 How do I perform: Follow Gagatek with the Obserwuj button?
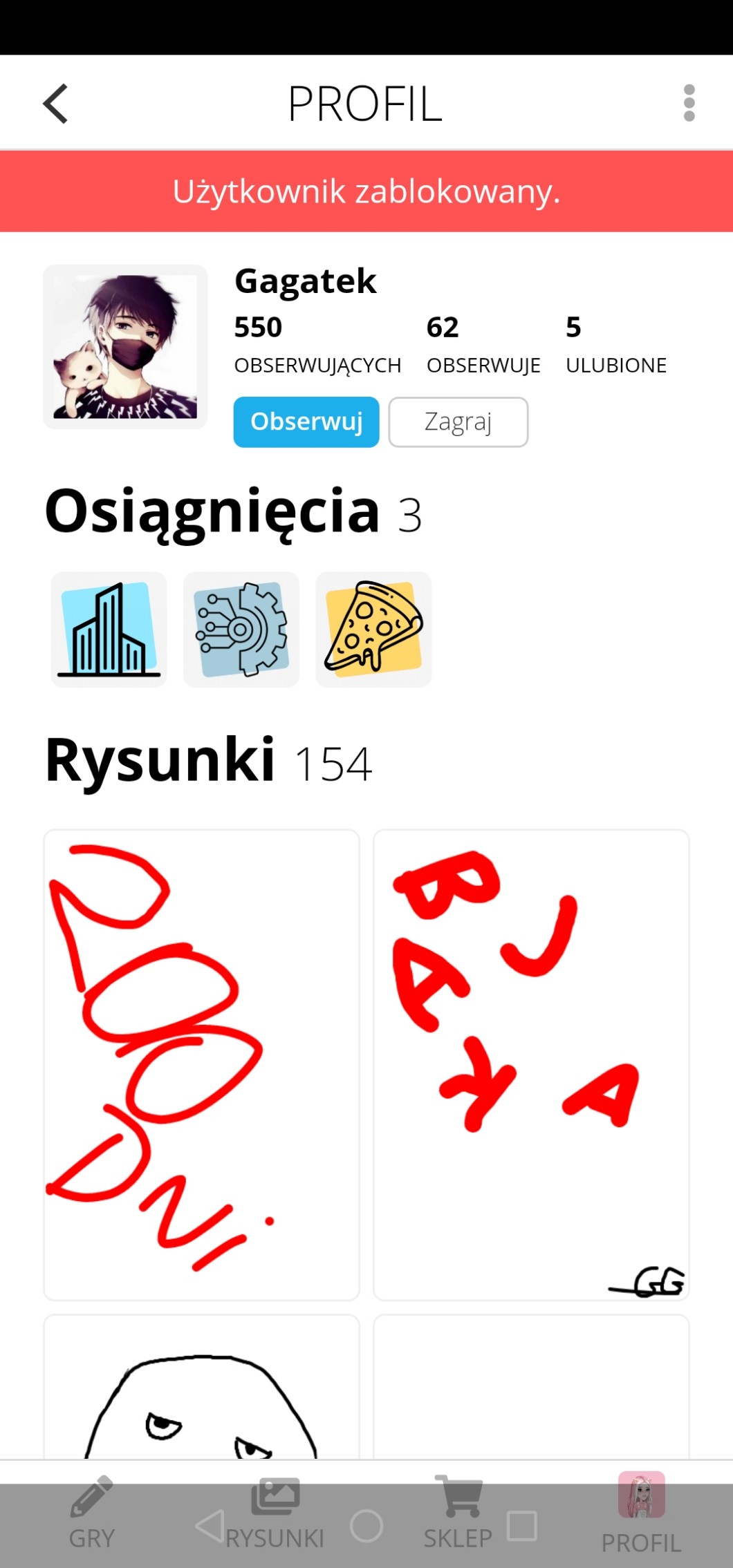(306, 422)
